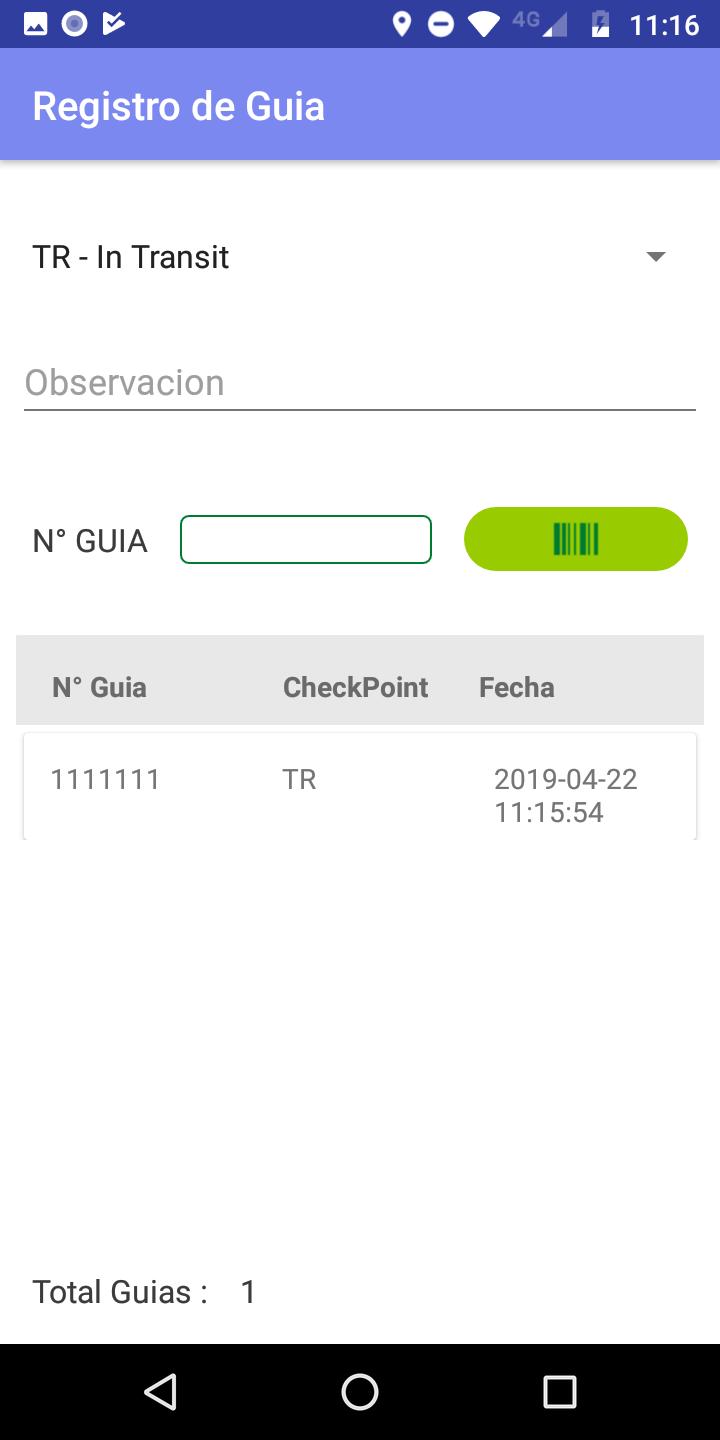Tap the dropdown arrow next to In Transit
Viewport: 720px width, 1440px height.
click(655, 256)
